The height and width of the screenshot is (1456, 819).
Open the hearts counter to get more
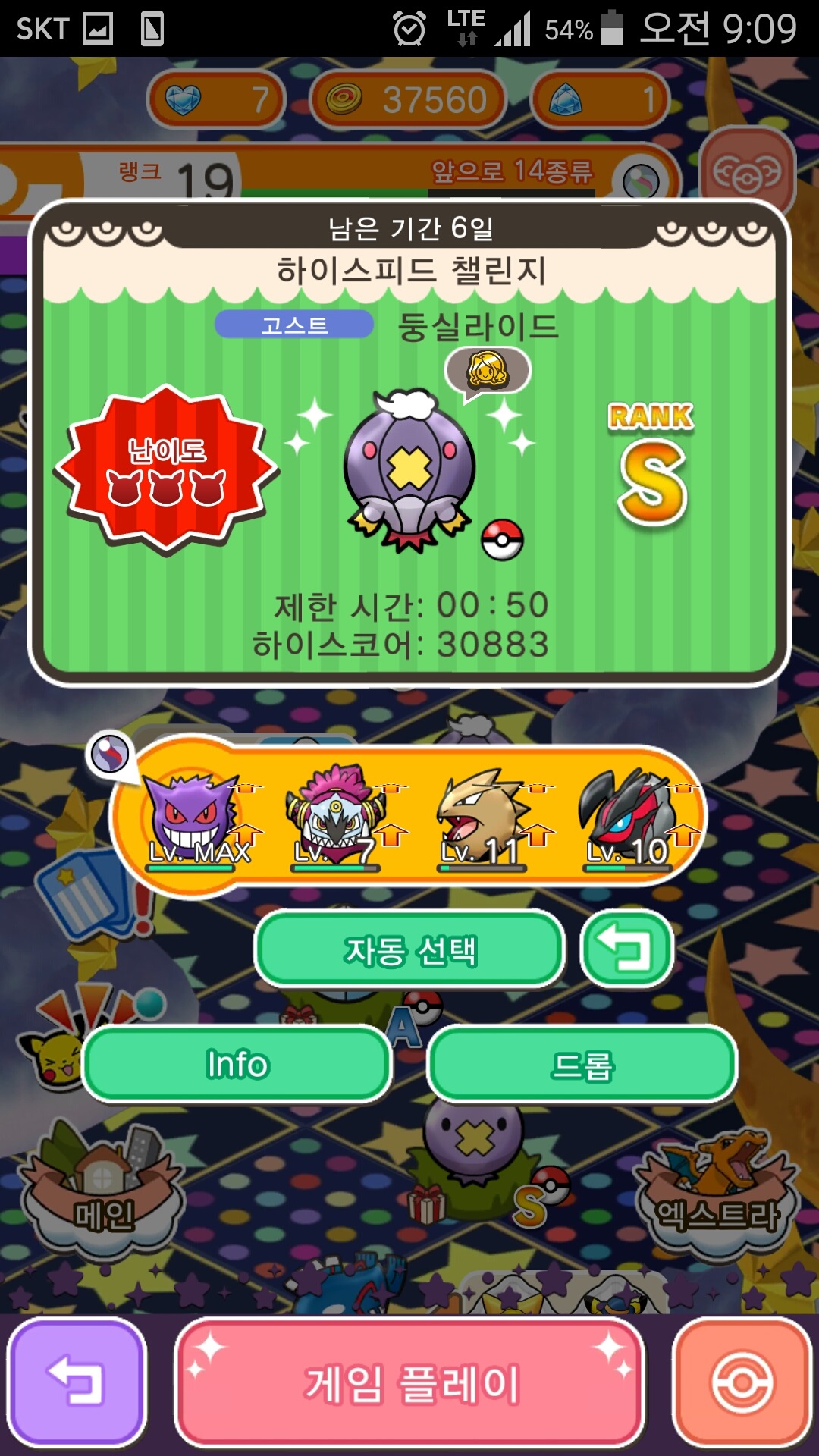point(216,99)
